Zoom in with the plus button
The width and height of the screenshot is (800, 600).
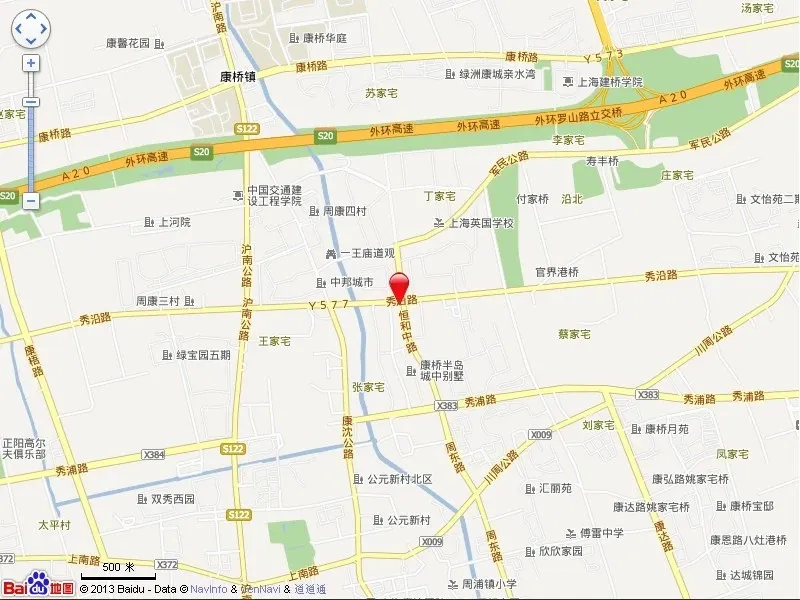pos(31,63)
